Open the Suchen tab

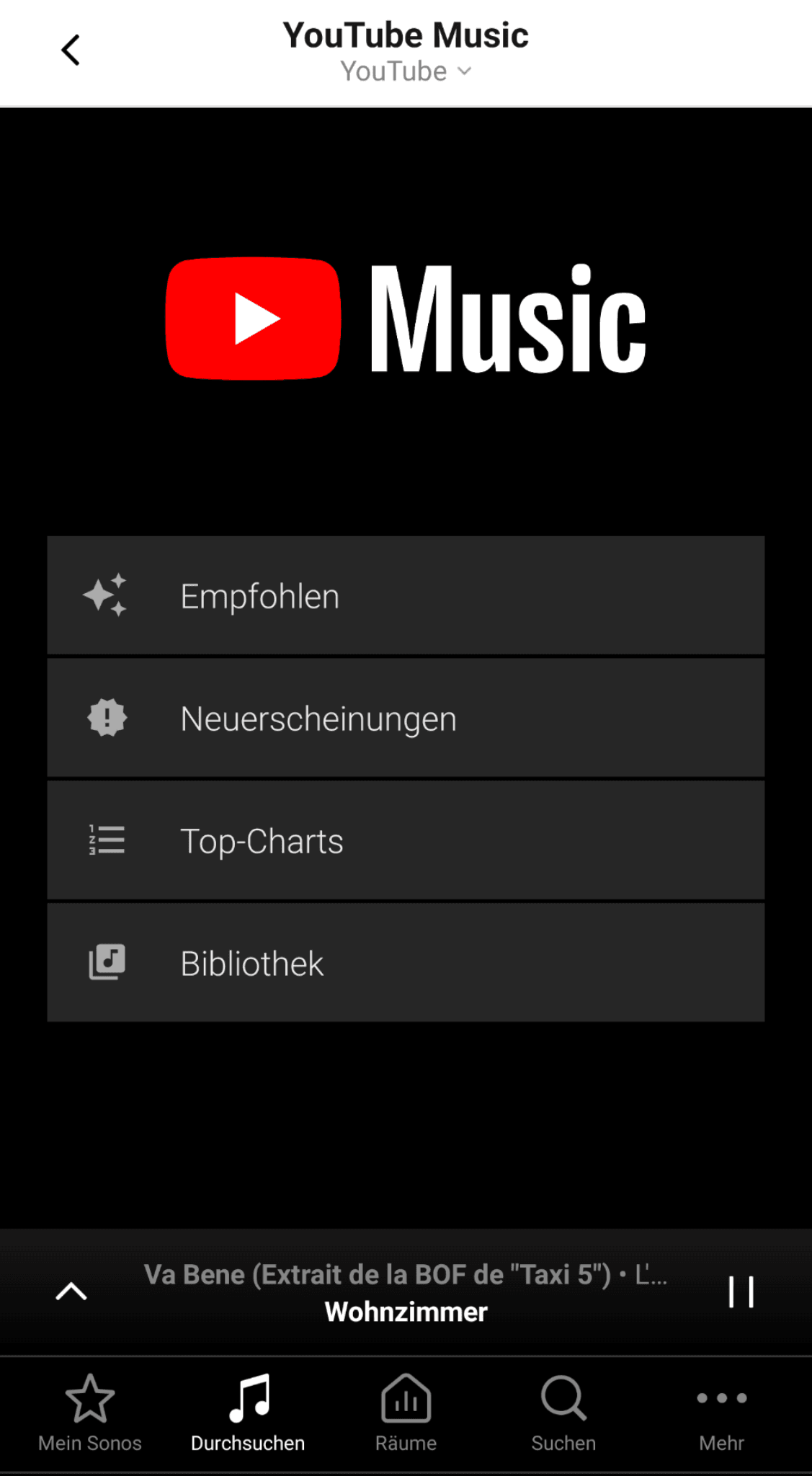(x=563, y=1413)
